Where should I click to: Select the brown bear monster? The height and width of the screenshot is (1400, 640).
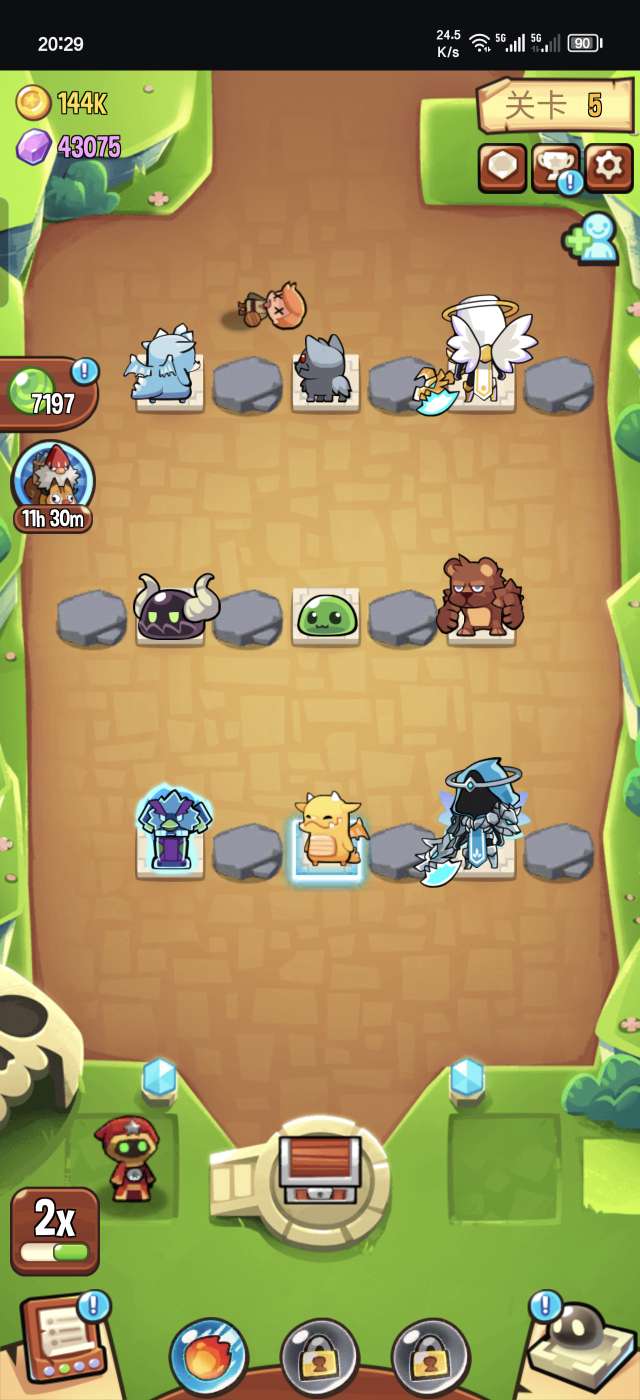(480, 598)
